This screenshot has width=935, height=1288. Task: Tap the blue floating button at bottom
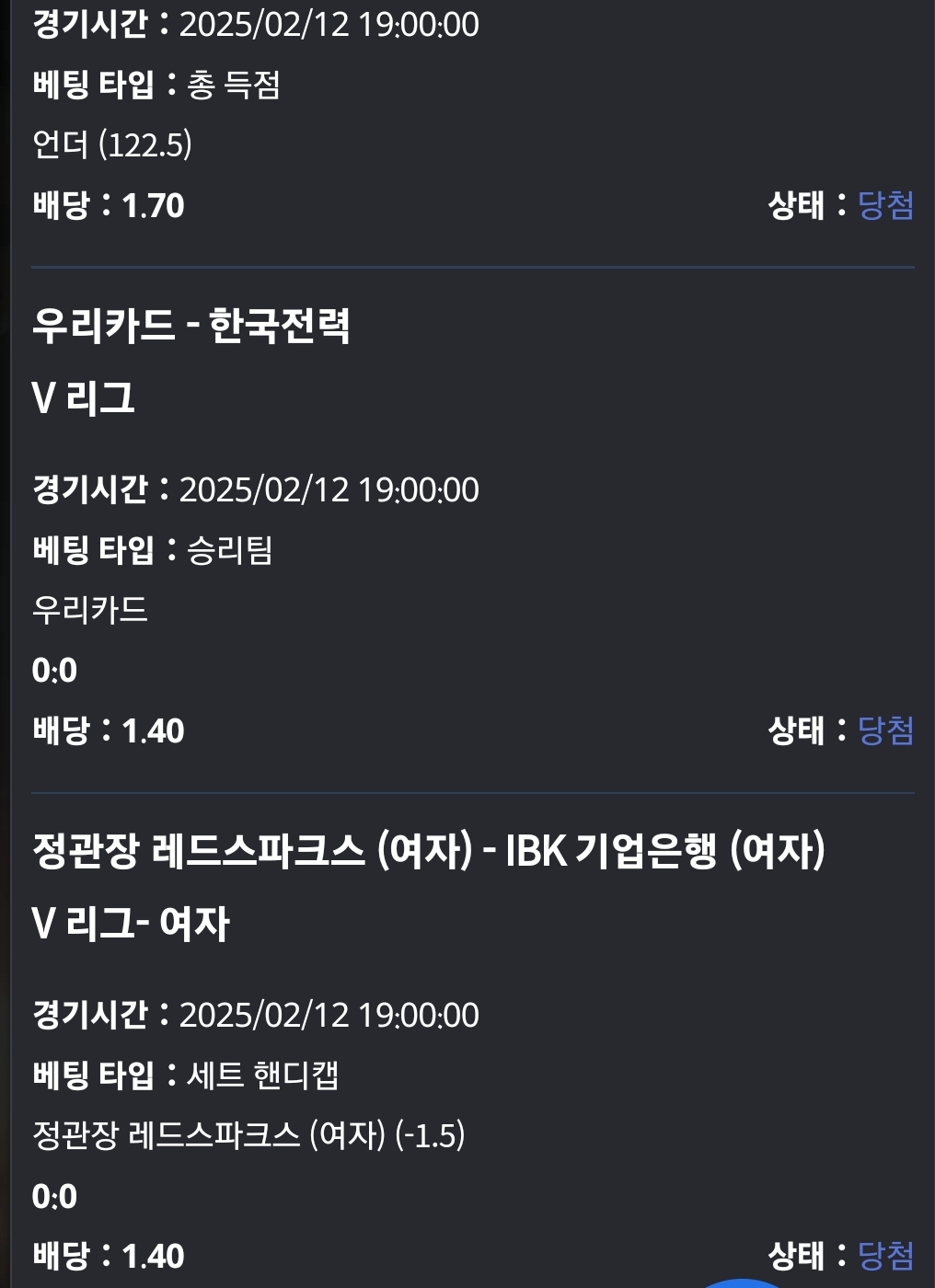[x=742, y=1282]
